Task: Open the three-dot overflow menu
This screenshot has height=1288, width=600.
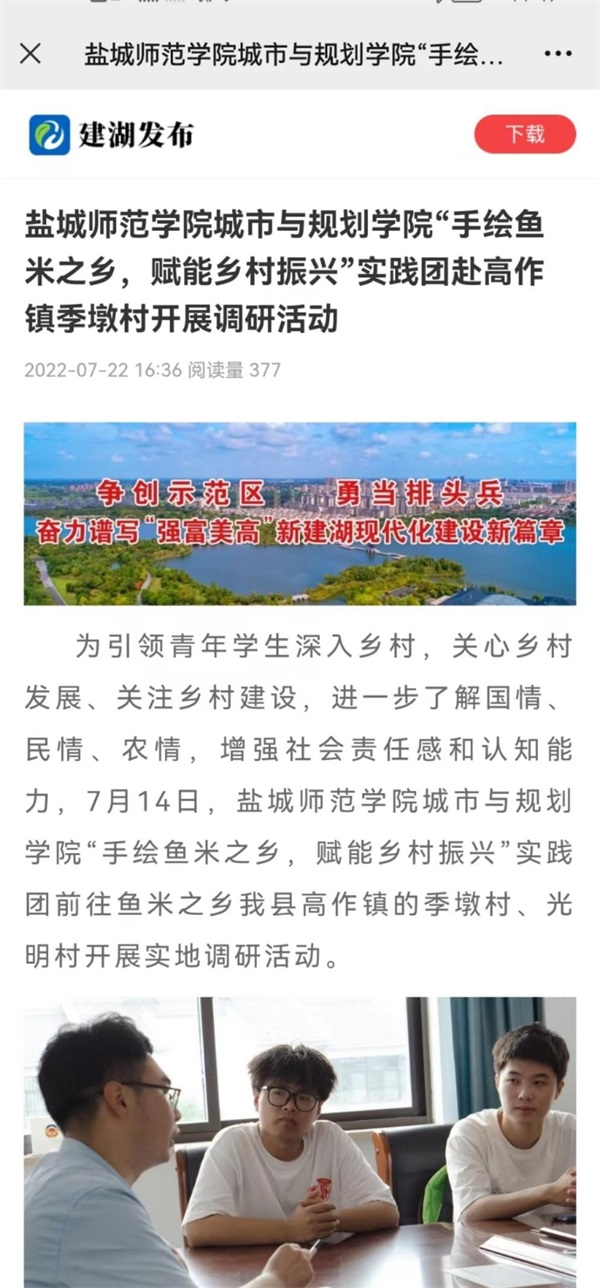Action: [558, 54]
